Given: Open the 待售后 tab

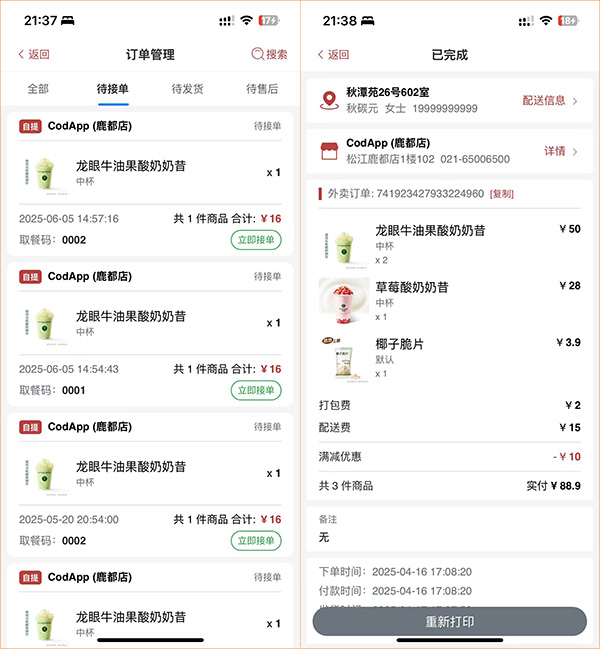Looking at the screenshot, I should coord(262,89).
